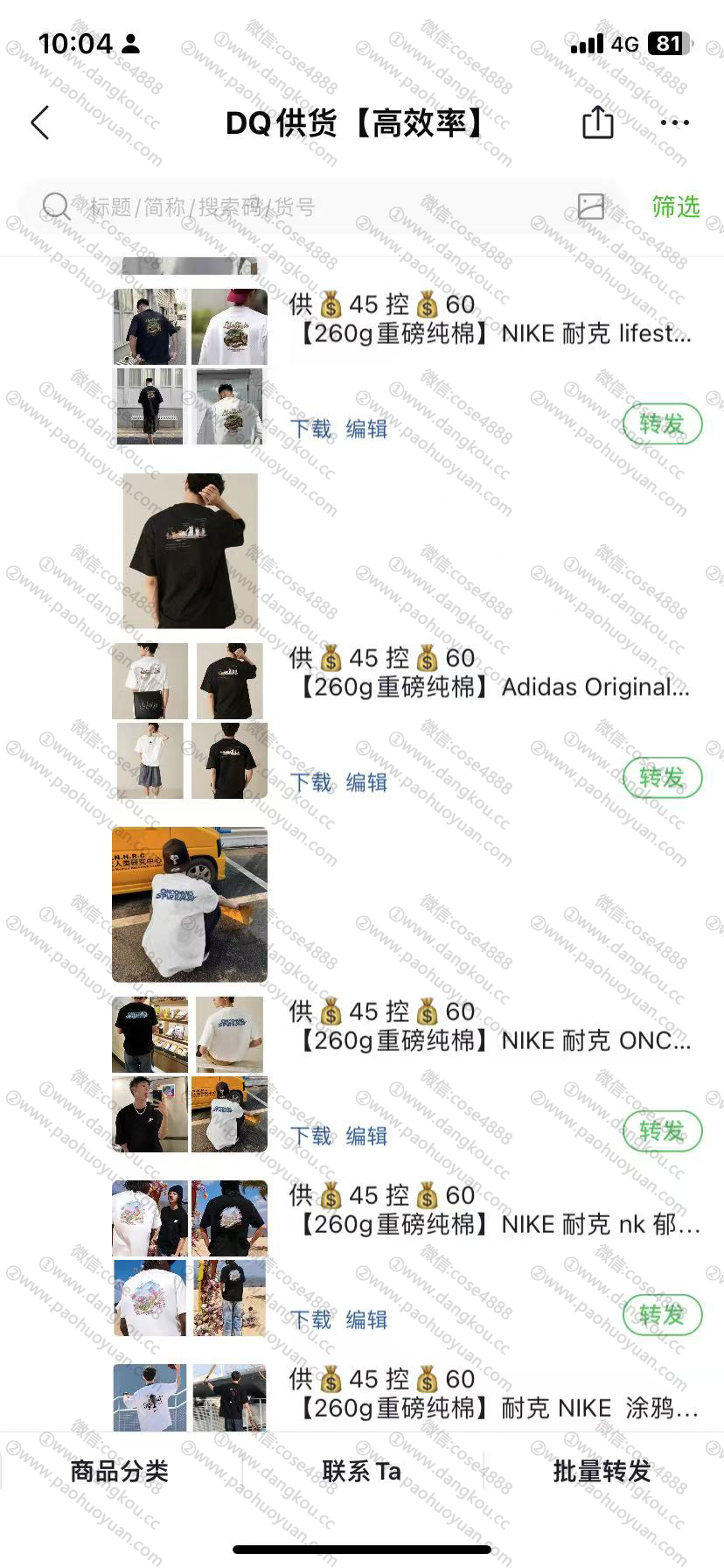Forward the Adidas Original listing
The width and height of the screenshot is (724, 1568).
tap(662, 778)
